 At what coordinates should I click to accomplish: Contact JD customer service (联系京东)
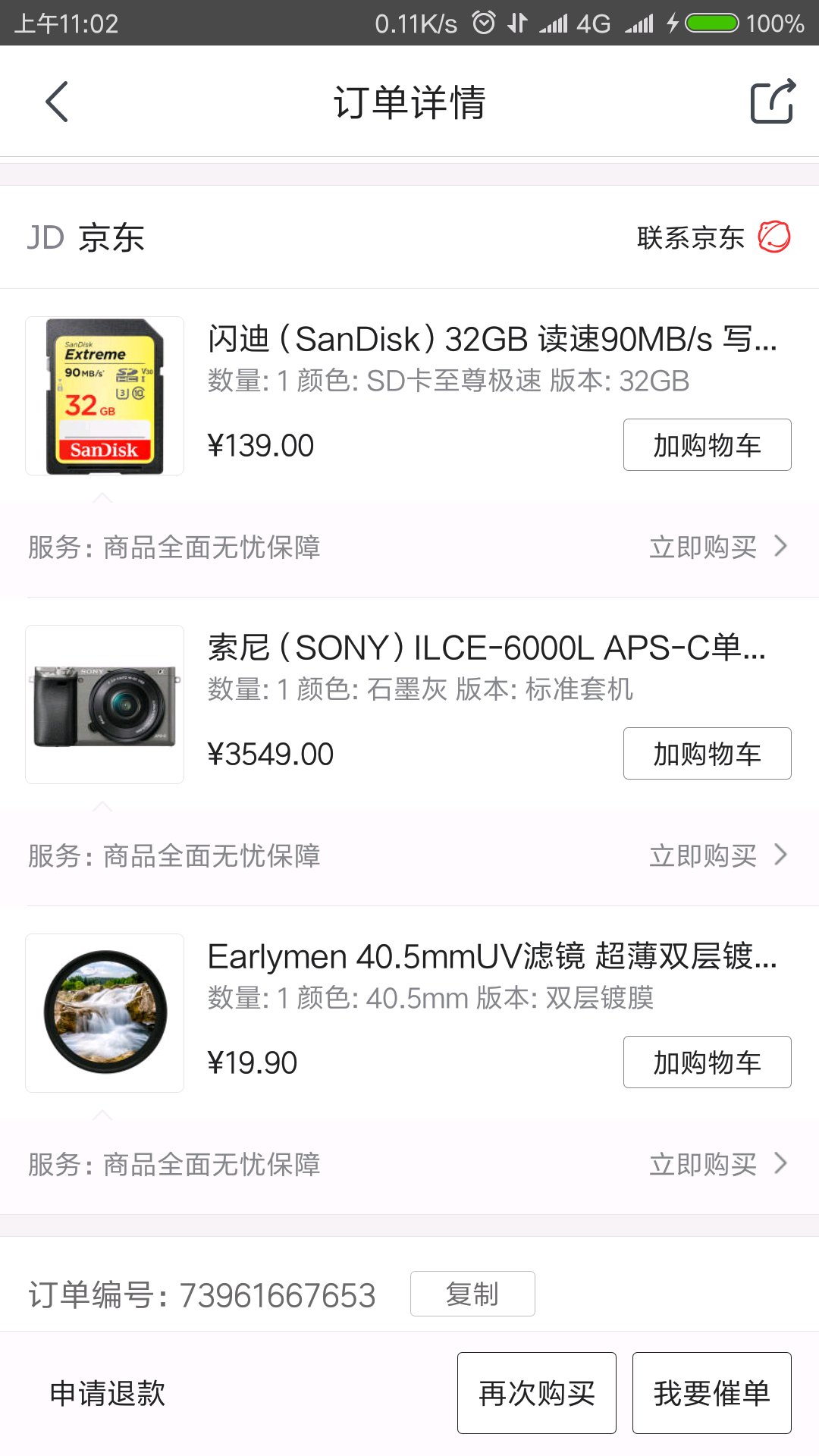tap(713, 237)
